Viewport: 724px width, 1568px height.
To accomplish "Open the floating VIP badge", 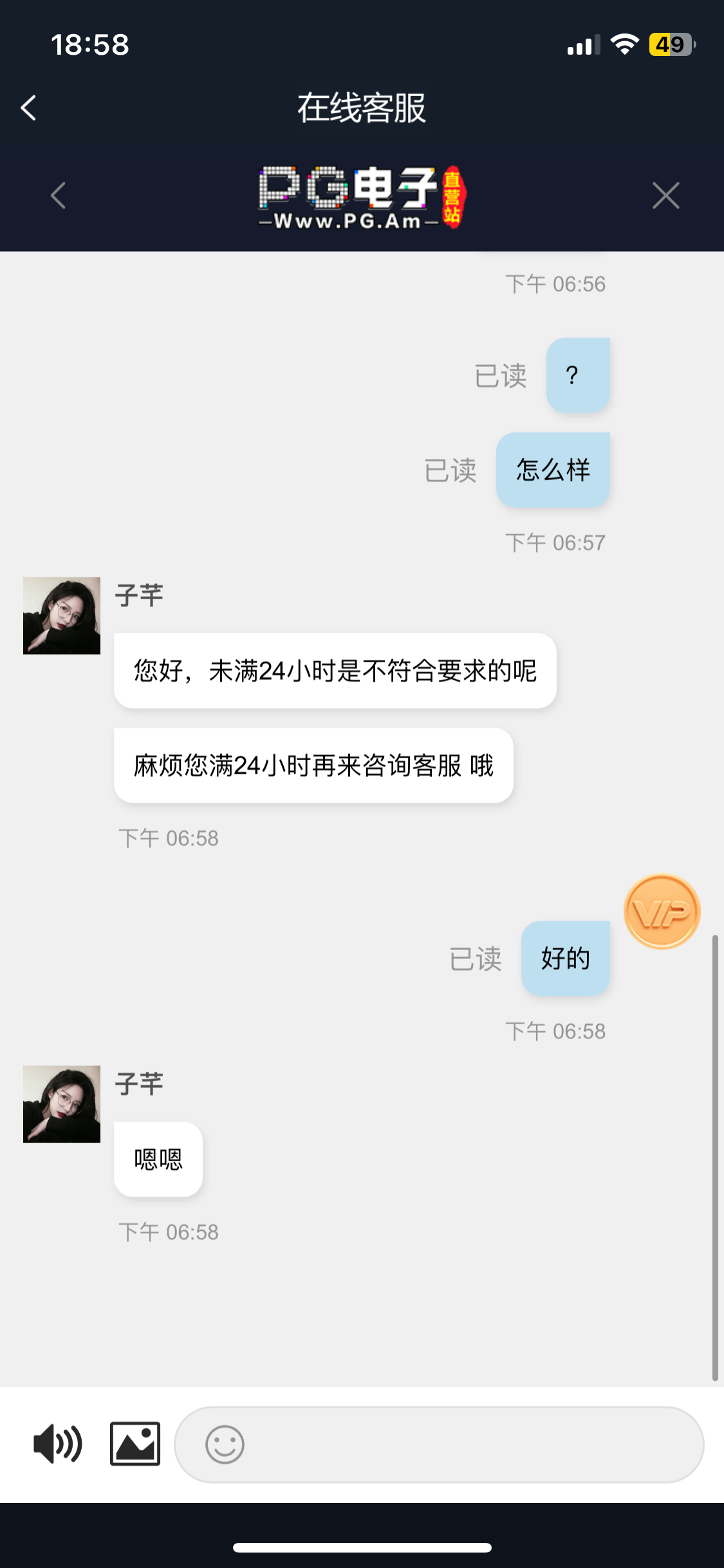I will pyautogui.click(x=662, y=911).
